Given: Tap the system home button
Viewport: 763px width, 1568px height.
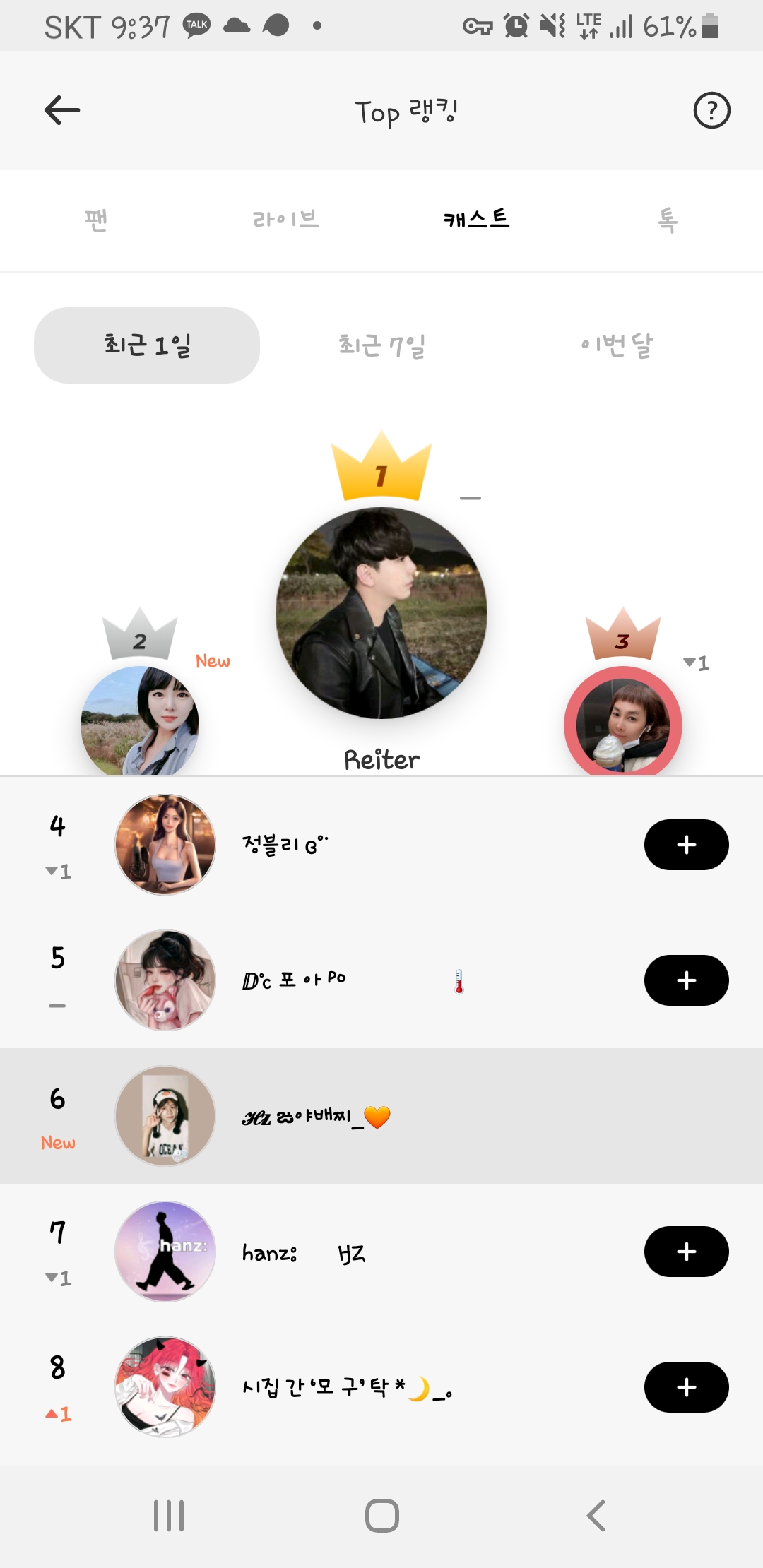Looking at the screenshot, I should (381, 1516).
